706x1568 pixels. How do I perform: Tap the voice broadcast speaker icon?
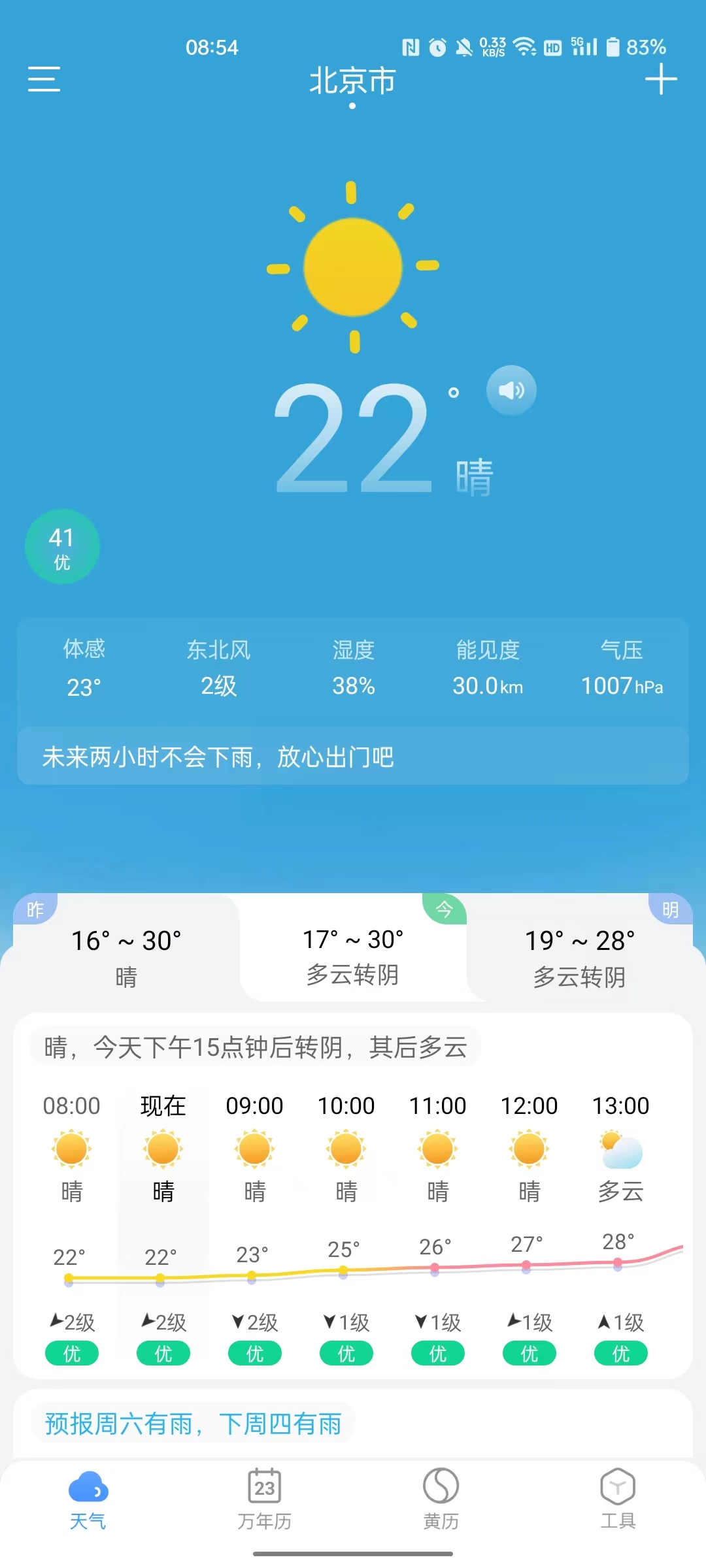tap(512, 390)
